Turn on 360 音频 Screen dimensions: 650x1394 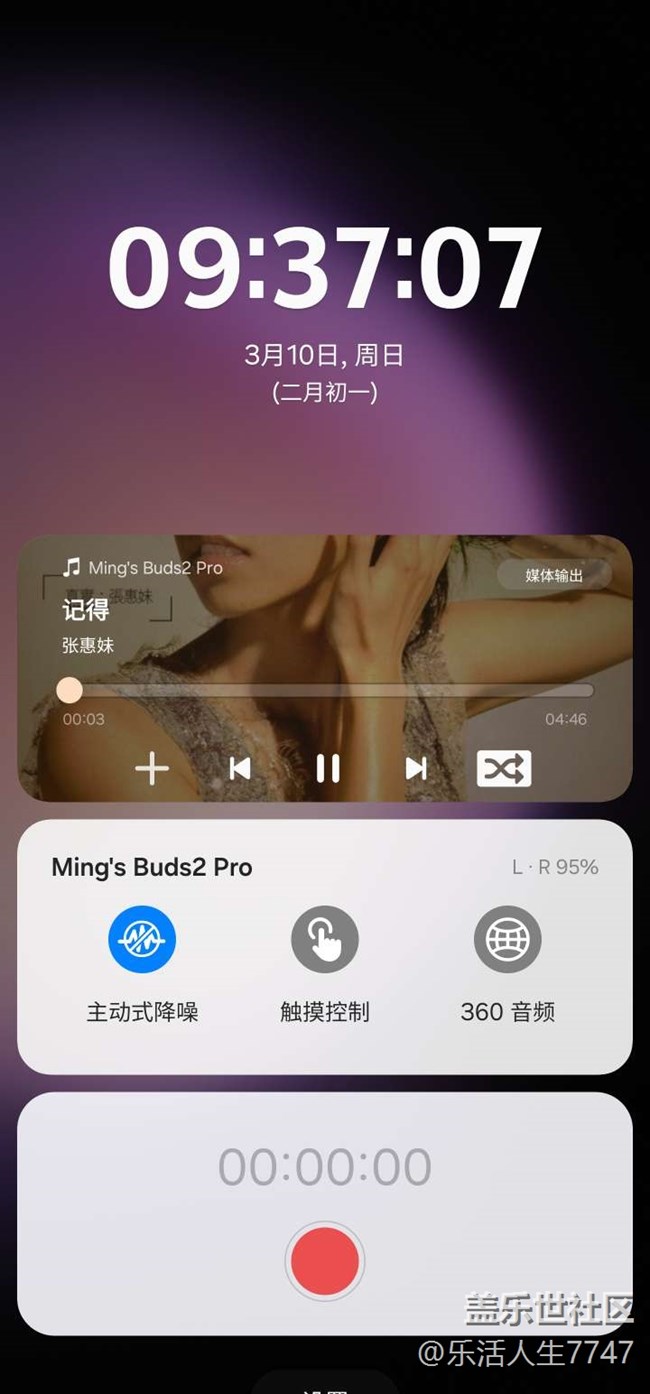507,940
